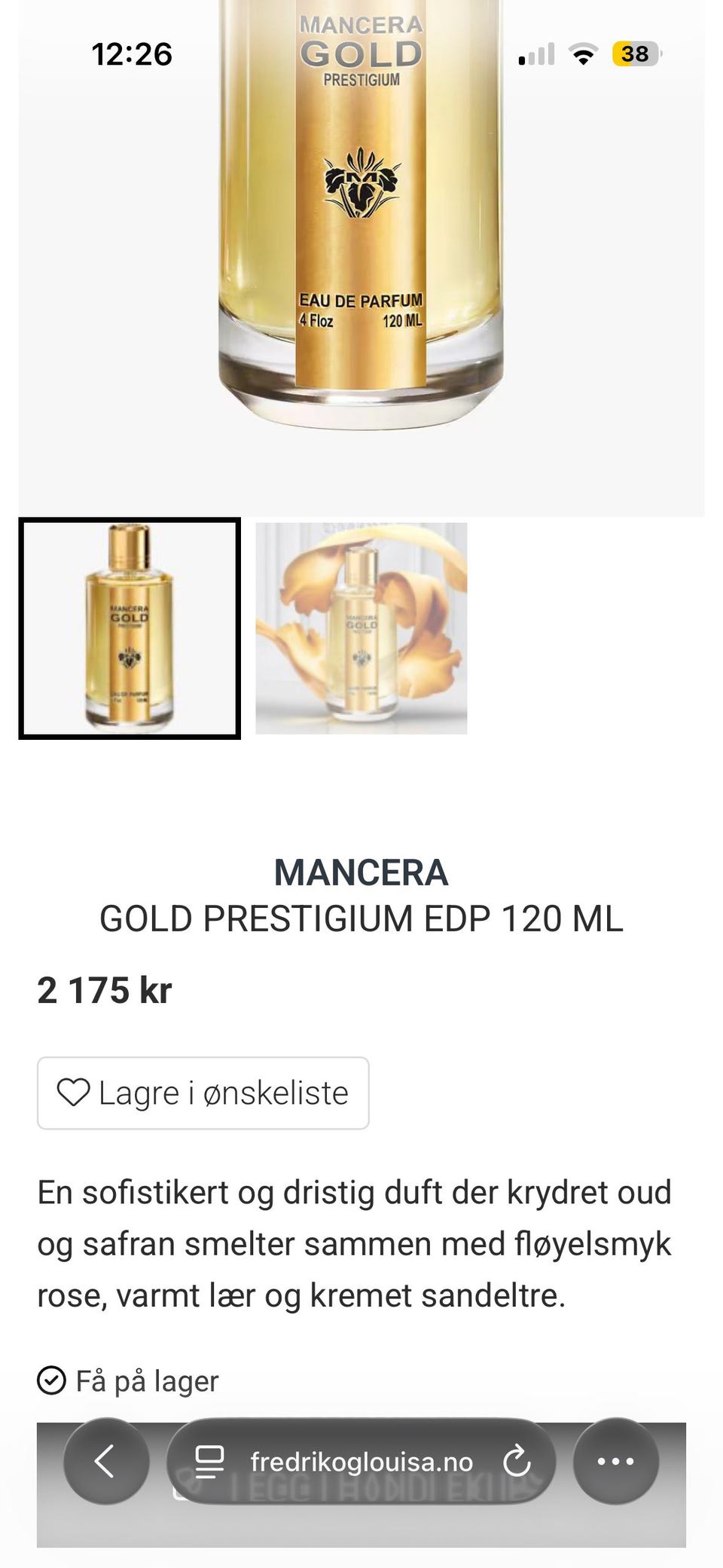This screenshot has height=1568, width=723.
Task: Save perfume with Lagre i ønskeliste
Action: coord(203,1093)
